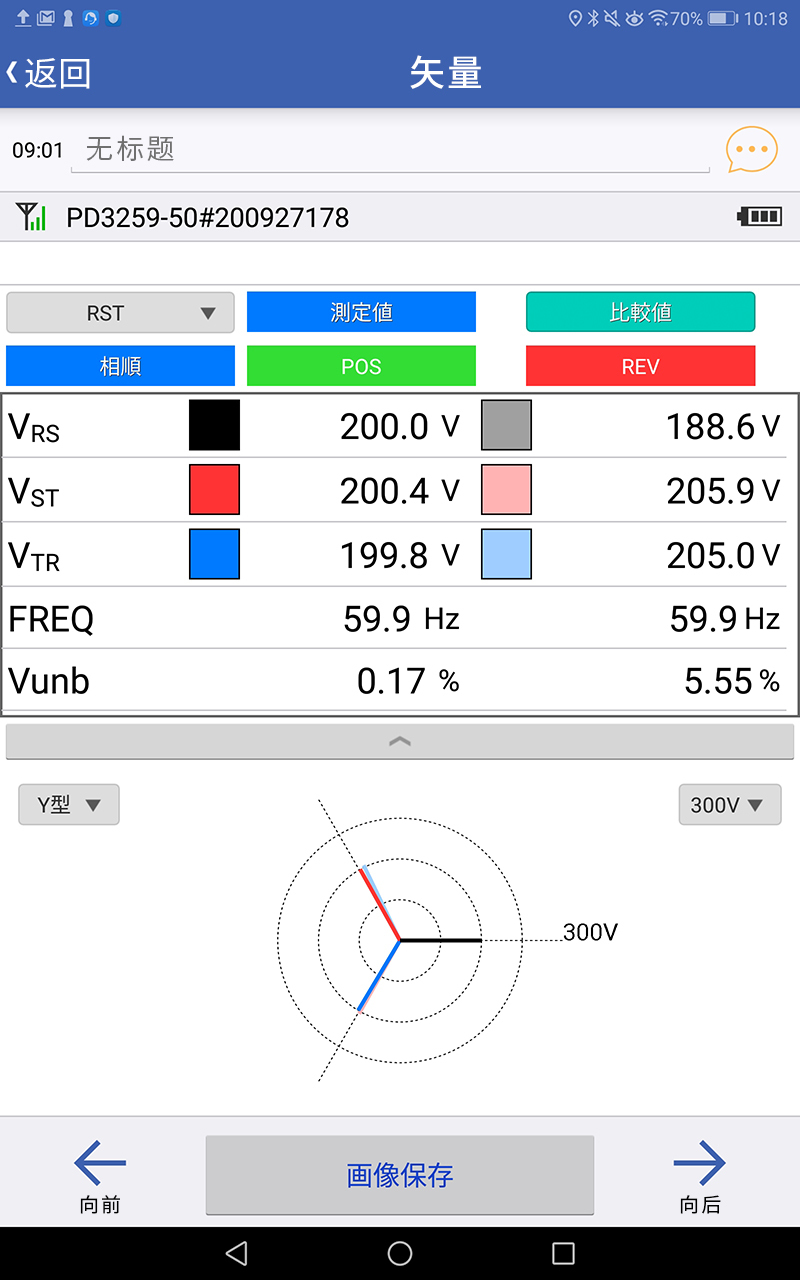Collapse the measurement table with the chevron bar
800x1280 pixels.
click(400, 741)
